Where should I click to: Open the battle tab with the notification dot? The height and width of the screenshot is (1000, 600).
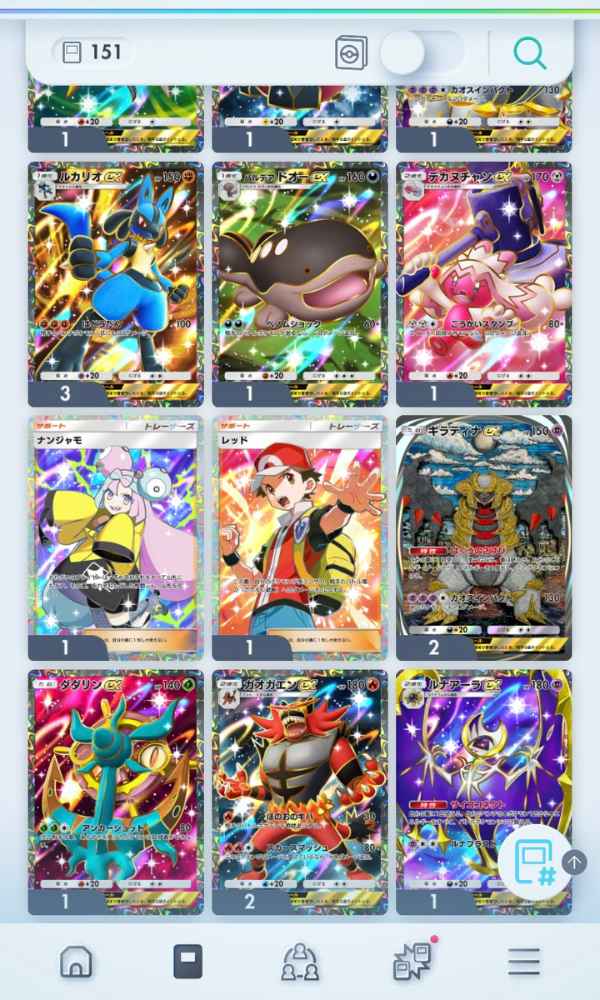pyautogui.click(x=411, y=962)
